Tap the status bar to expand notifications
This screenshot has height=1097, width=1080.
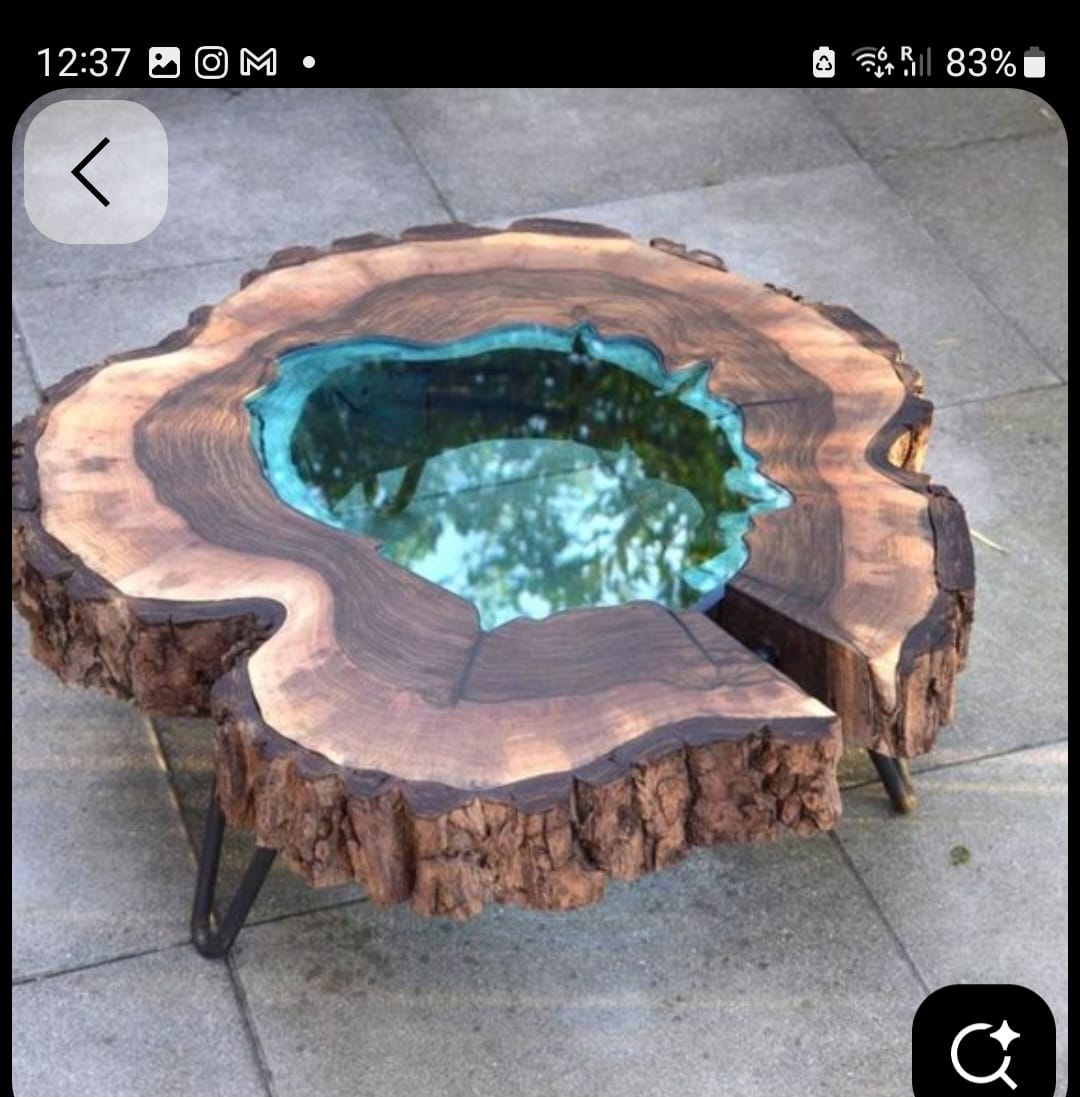coord(540,62)
